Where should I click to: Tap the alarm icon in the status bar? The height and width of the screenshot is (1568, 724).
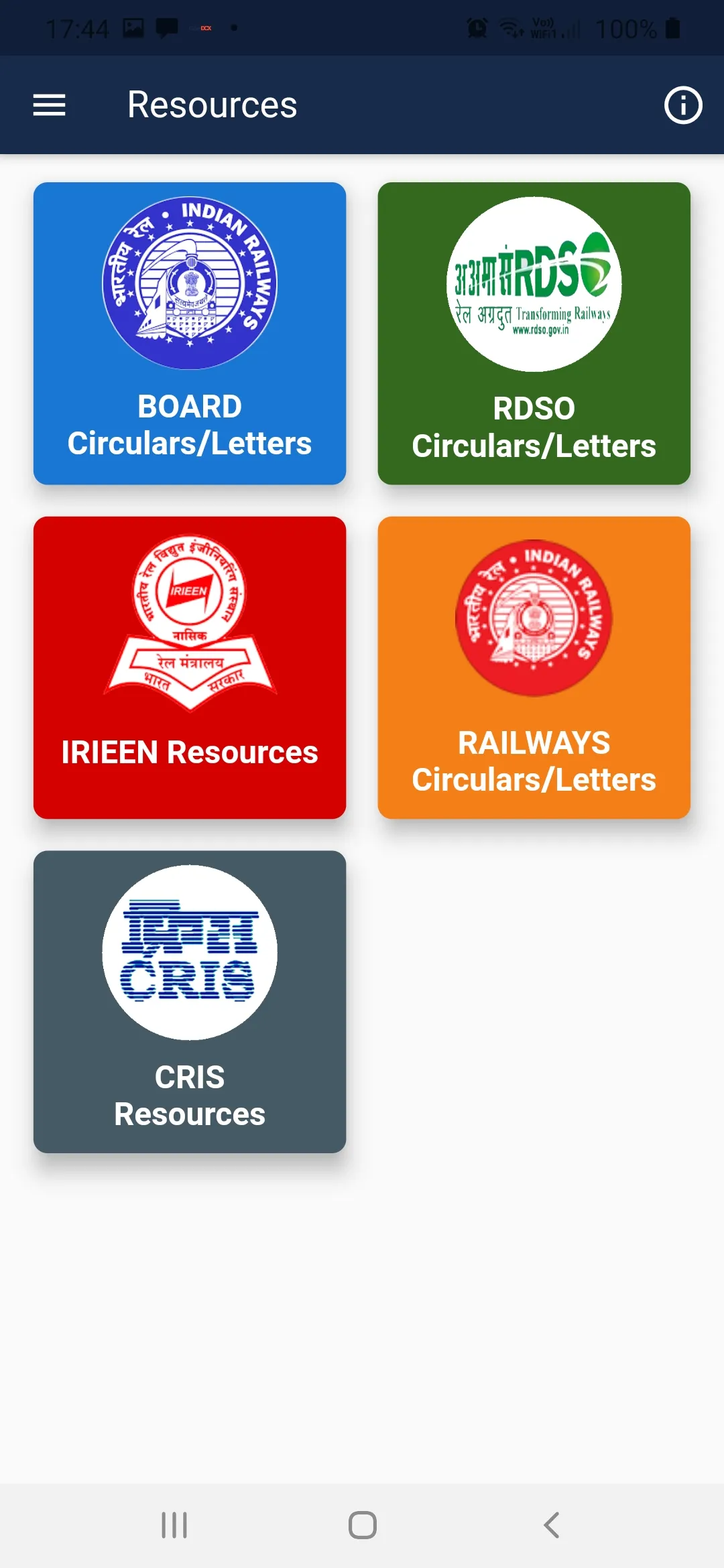coord(476,27)
